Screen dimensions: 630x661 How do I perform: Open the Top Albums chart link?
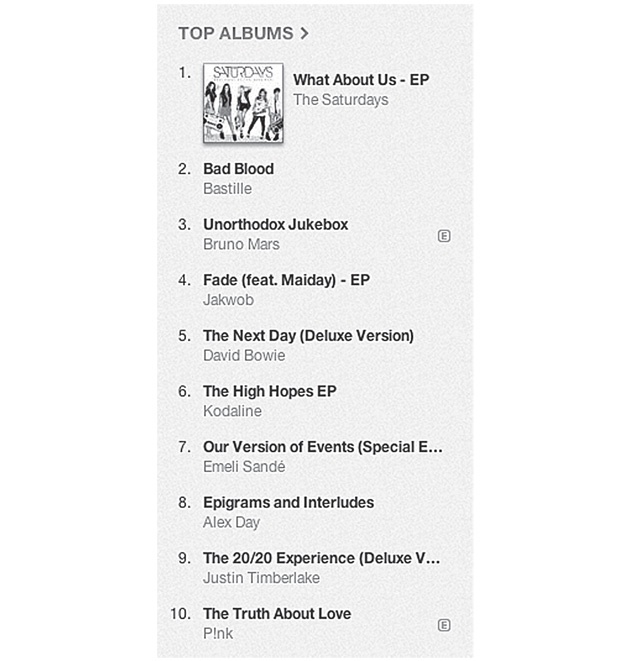point(243,33)
